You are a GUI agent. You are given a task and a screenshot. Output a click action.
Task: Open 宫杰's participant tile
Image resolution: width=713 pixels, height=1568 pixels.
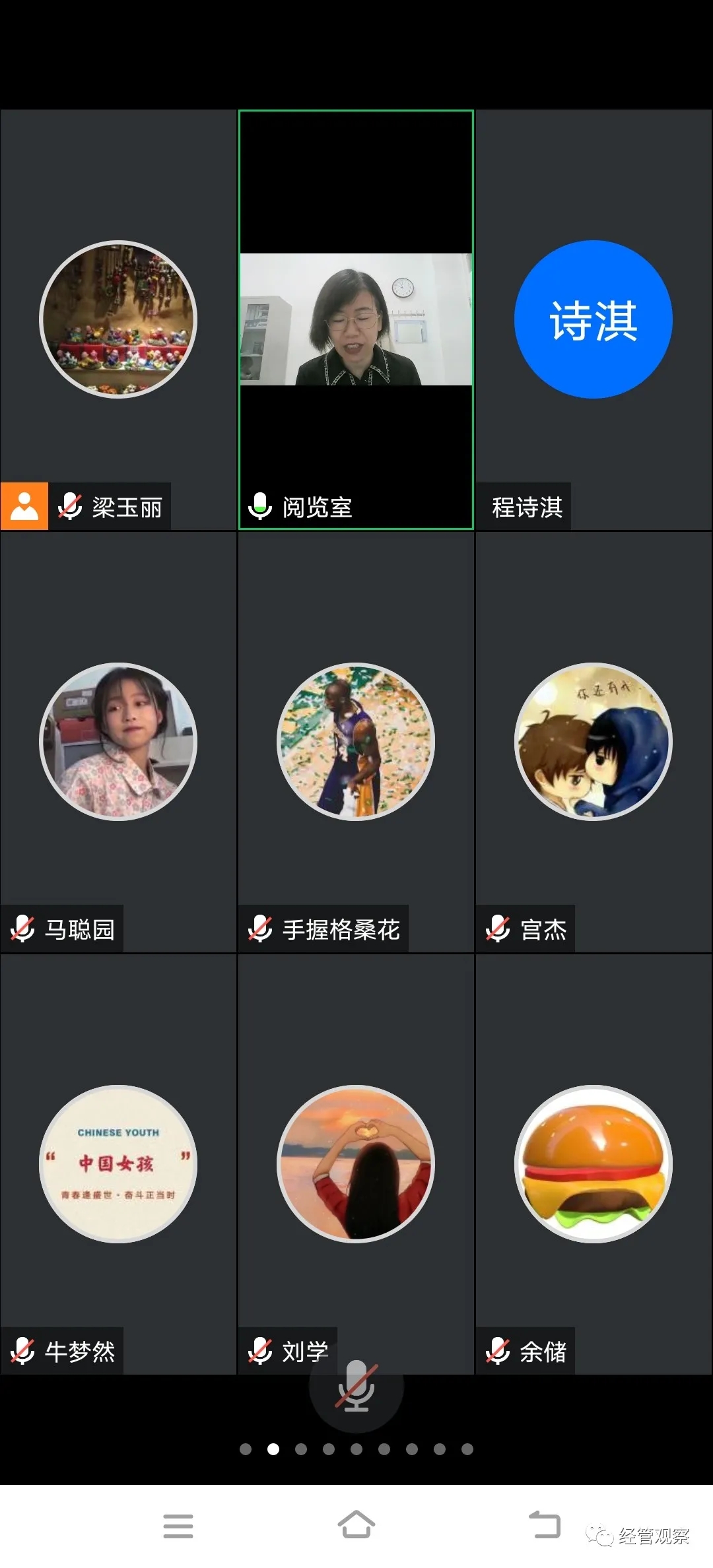coord(593,742)
